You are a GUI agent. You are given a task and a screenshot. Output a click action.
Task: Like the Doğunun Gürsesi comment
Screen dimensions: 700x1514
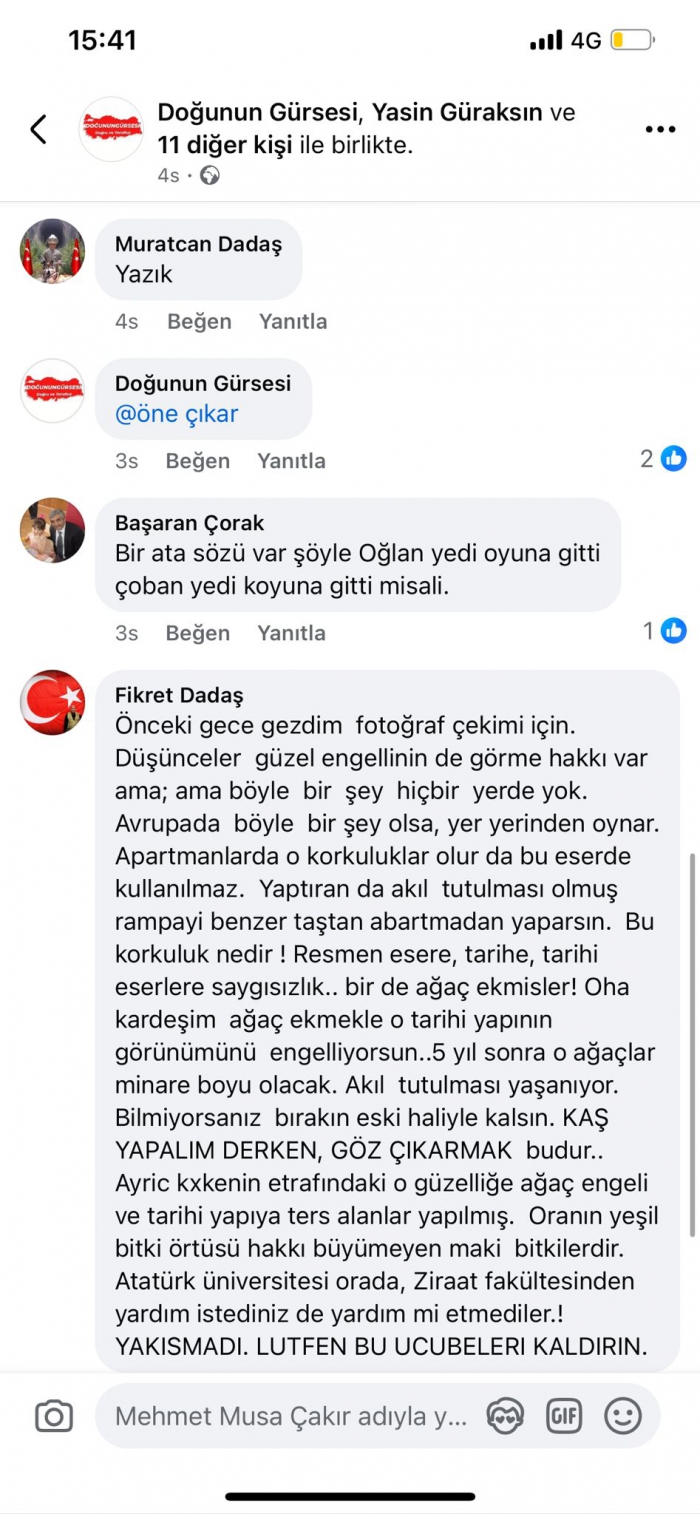tap(198, 461)
